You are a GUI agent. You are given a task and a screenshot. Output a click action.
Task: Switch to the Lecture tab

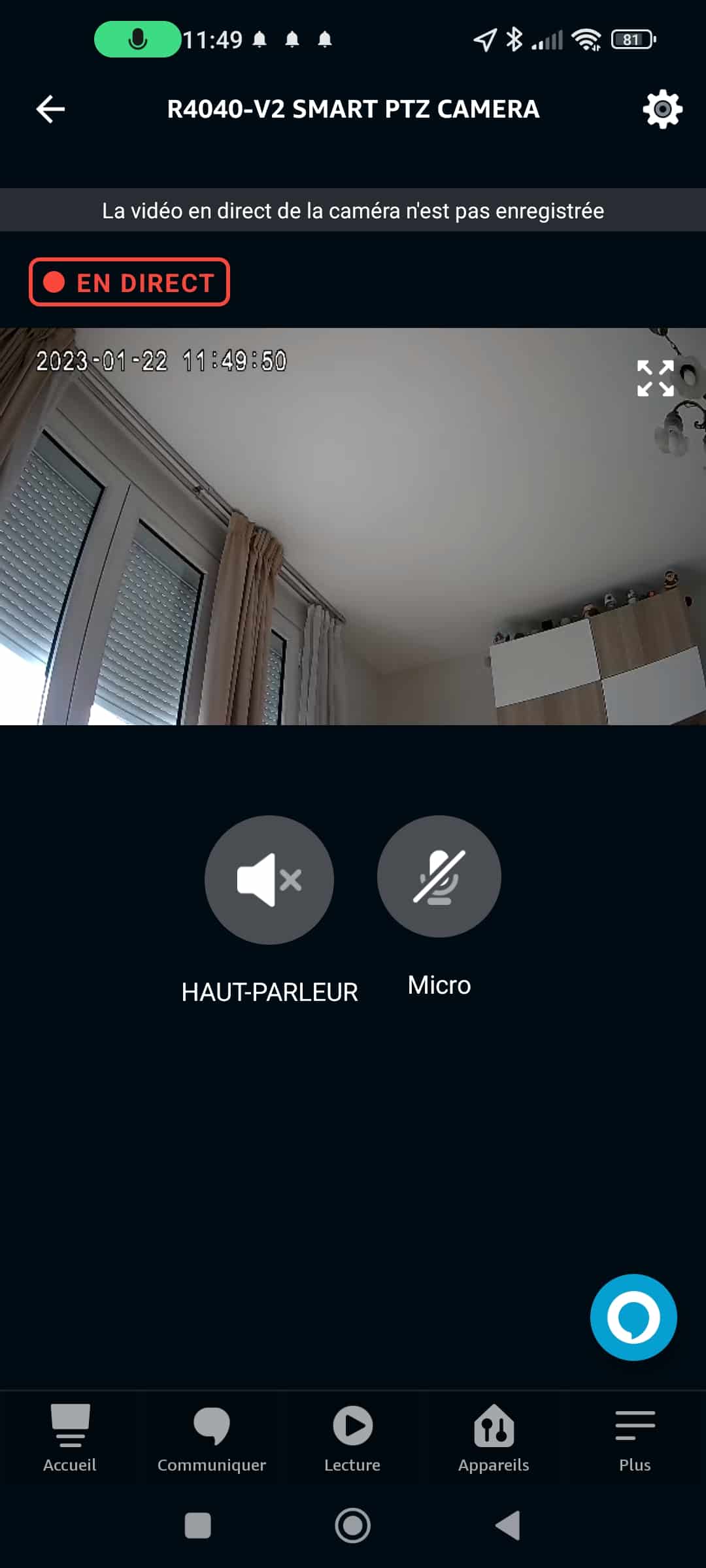pos(352,1438)
